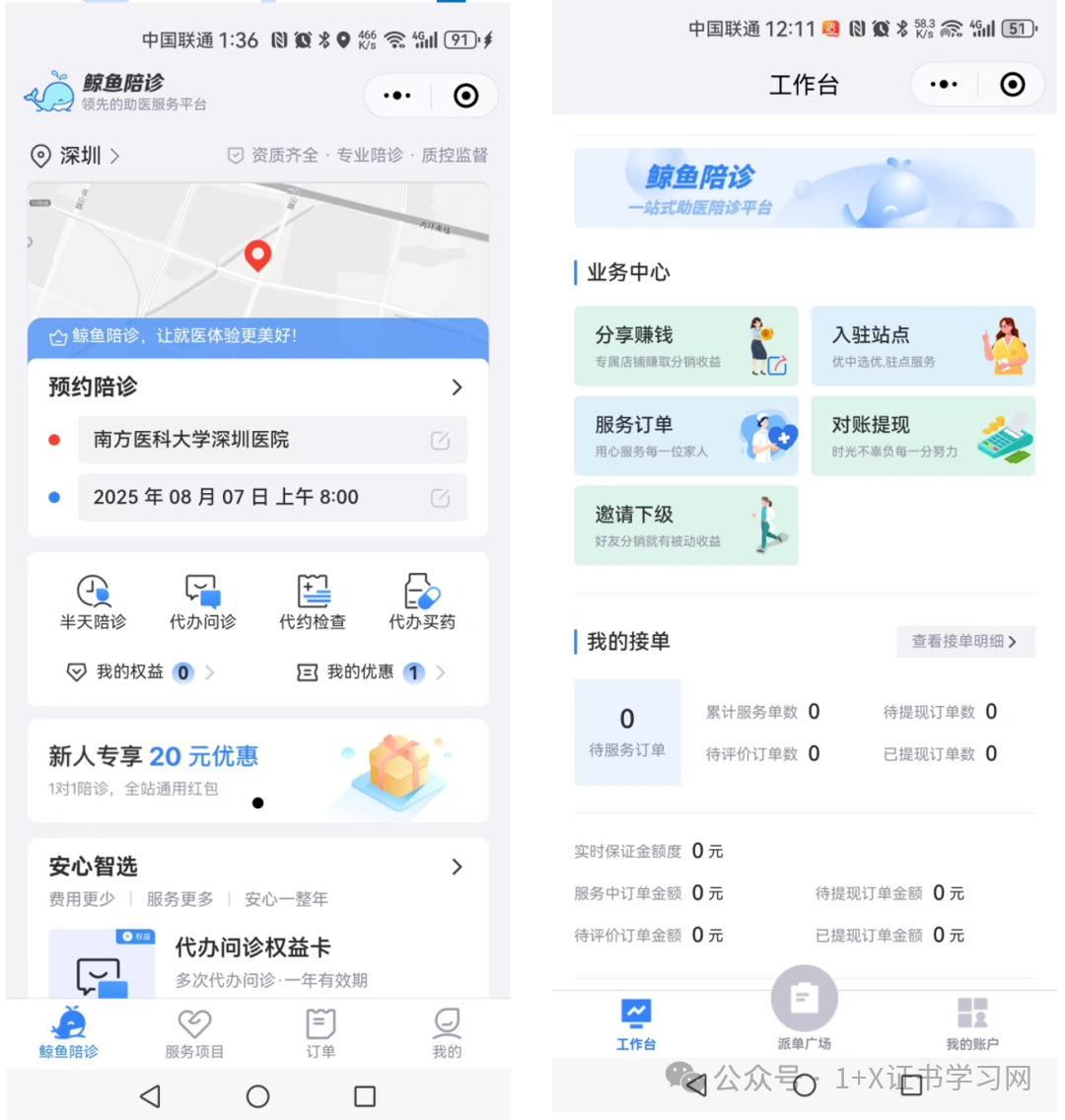
Task: Open the 预约陪诊 booking section
Action: pyautogui.click(x=256, y=387)
